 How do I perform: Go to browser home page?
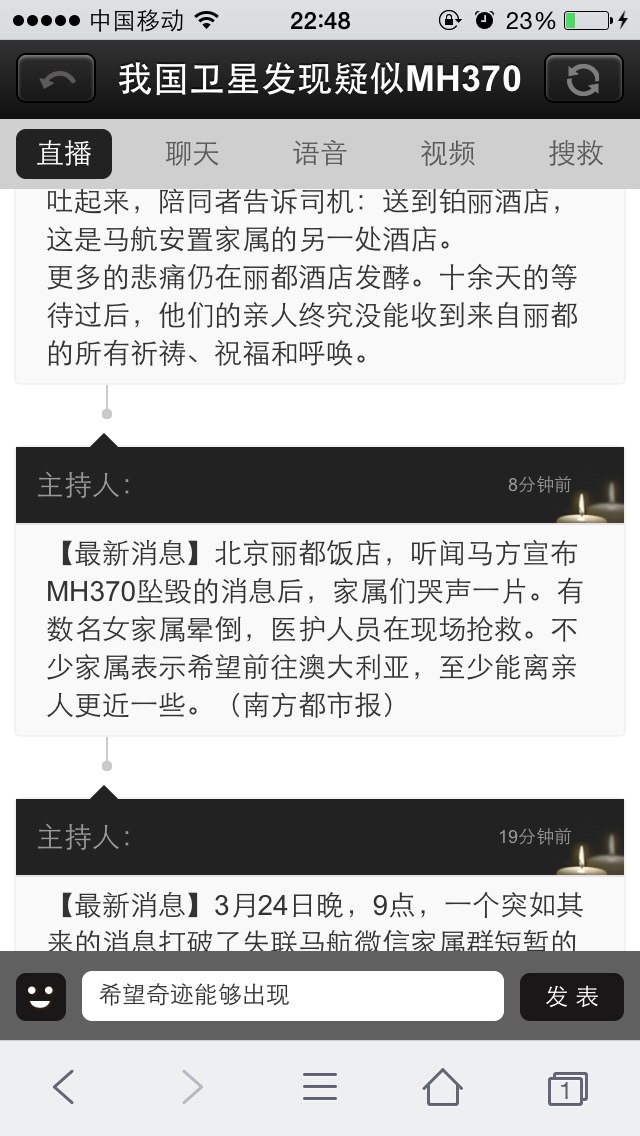tap(443, 1087)
